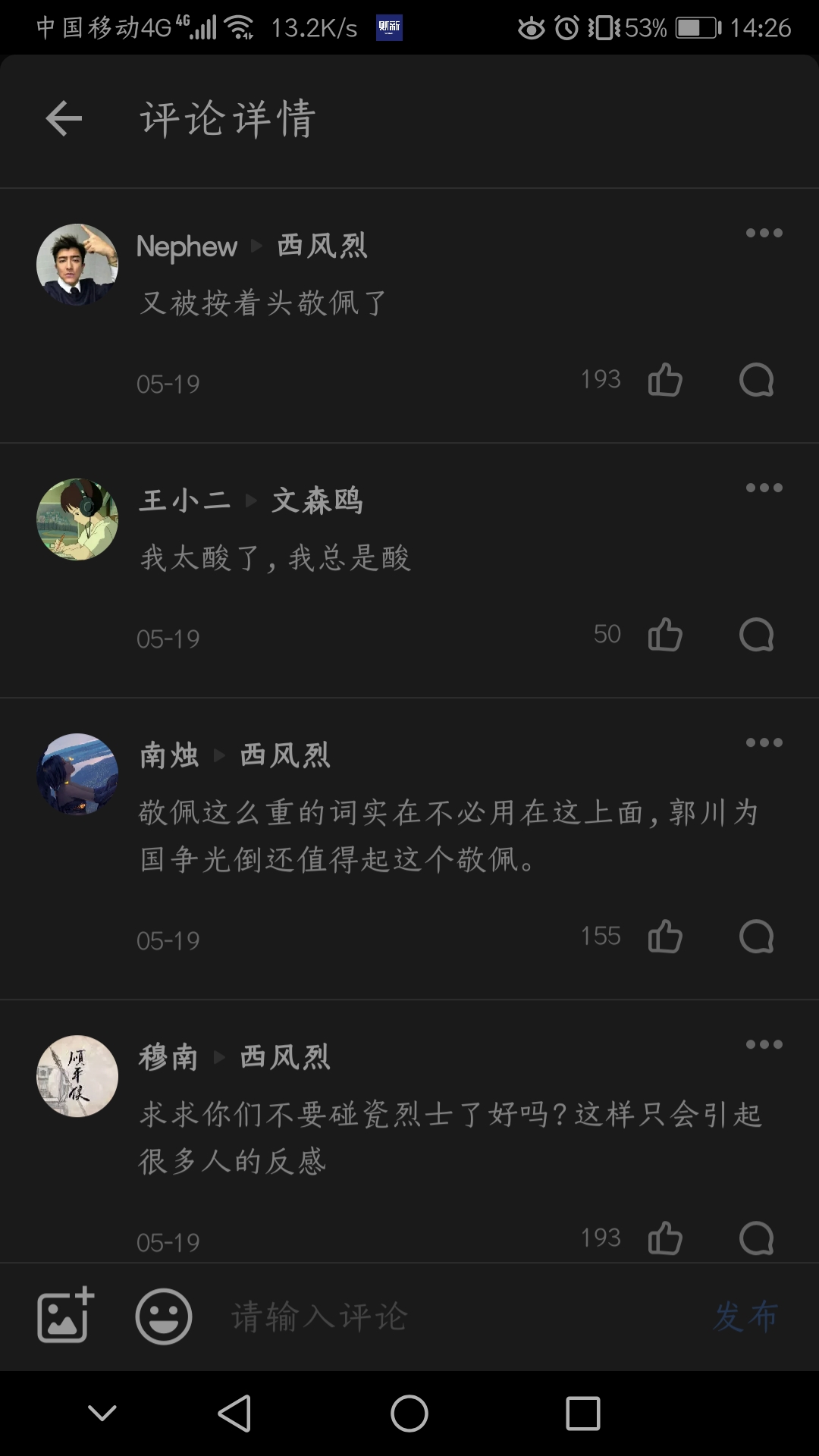819x1456 pixels.
Task: Focus the 请输入评论 input field
Action: (455, 1316)
